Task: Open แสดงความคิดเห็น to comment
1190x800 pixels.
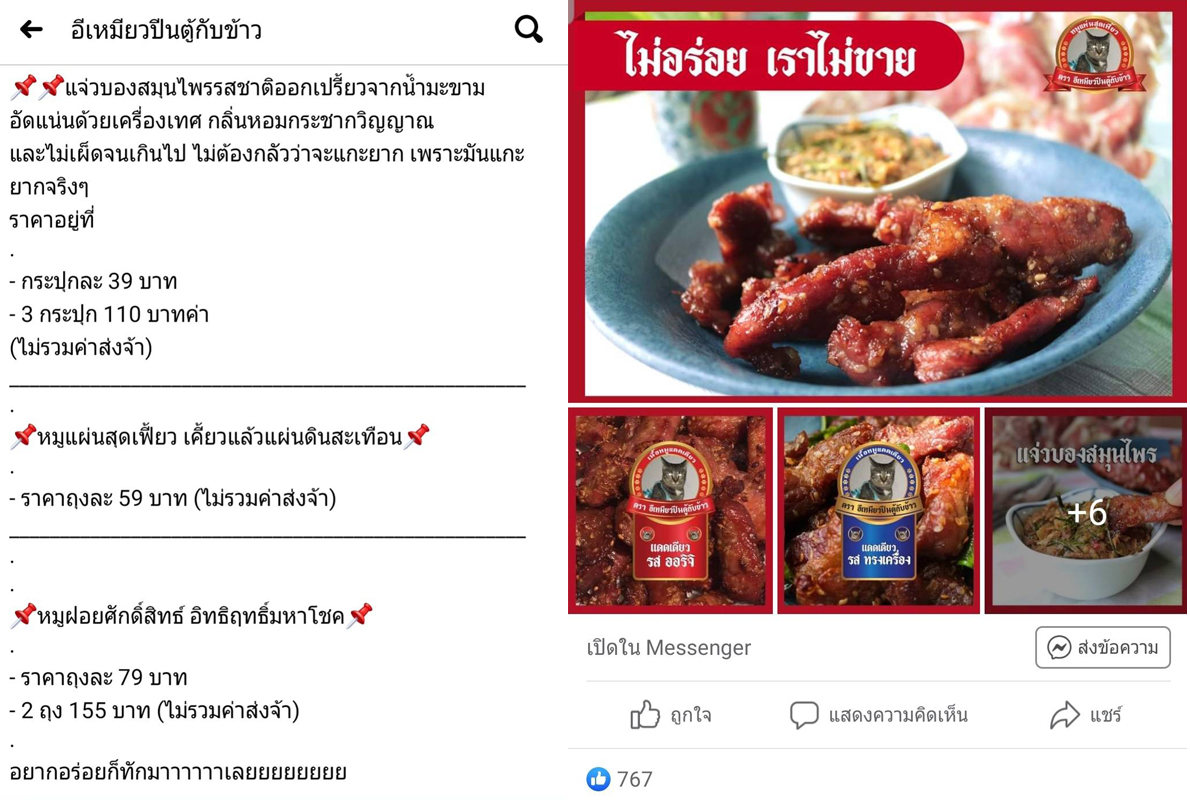Action: 878,715
